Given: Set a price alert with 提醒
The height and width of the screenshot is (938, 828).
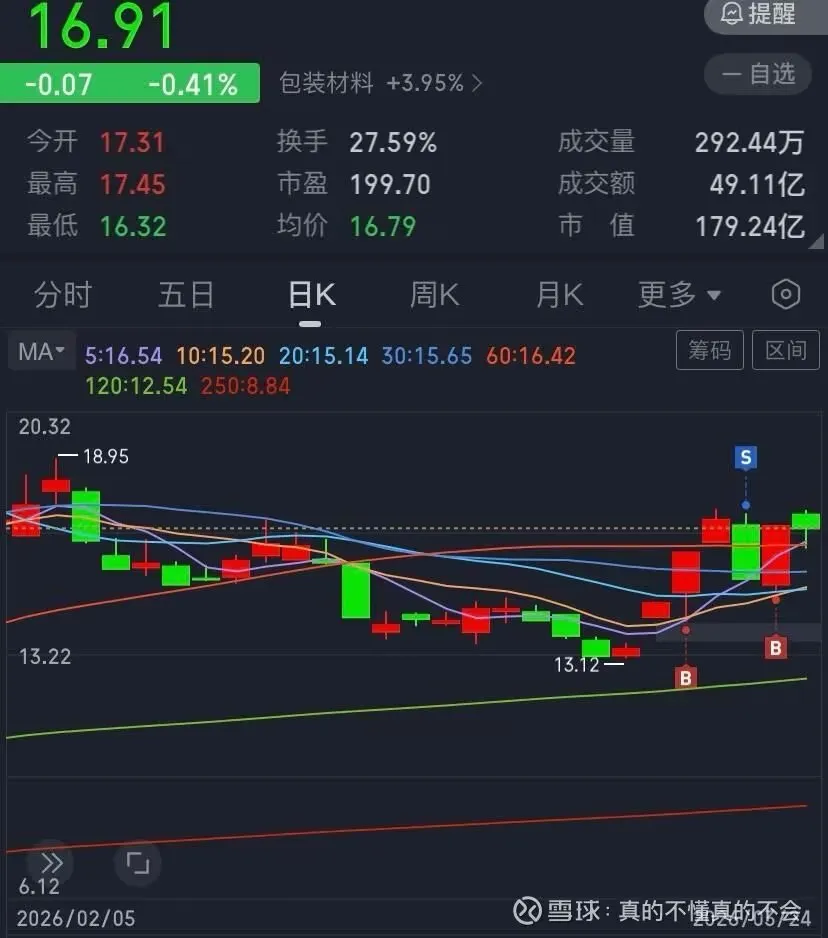Looking at the screenshot, I should pos(764,14).
